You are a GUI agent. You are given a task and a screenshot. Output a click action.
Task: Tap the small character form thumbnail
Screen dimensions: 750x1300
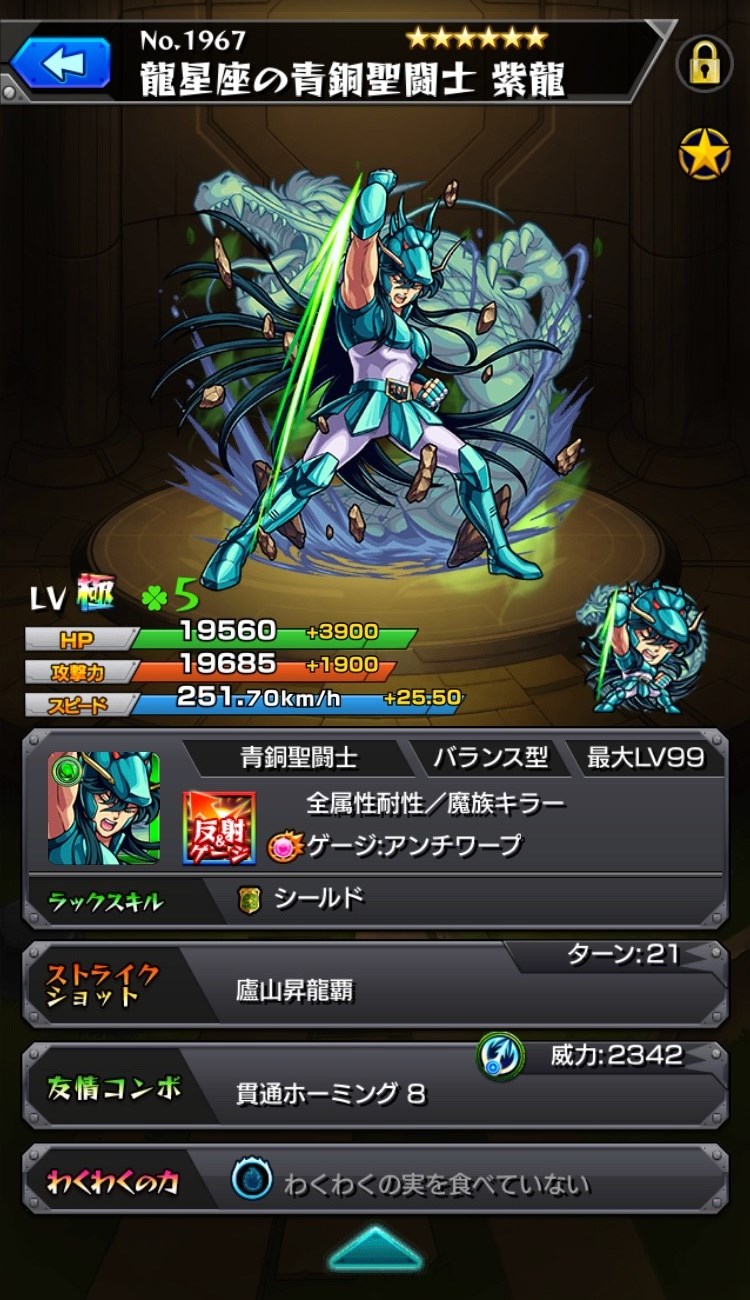pos(644,647)
